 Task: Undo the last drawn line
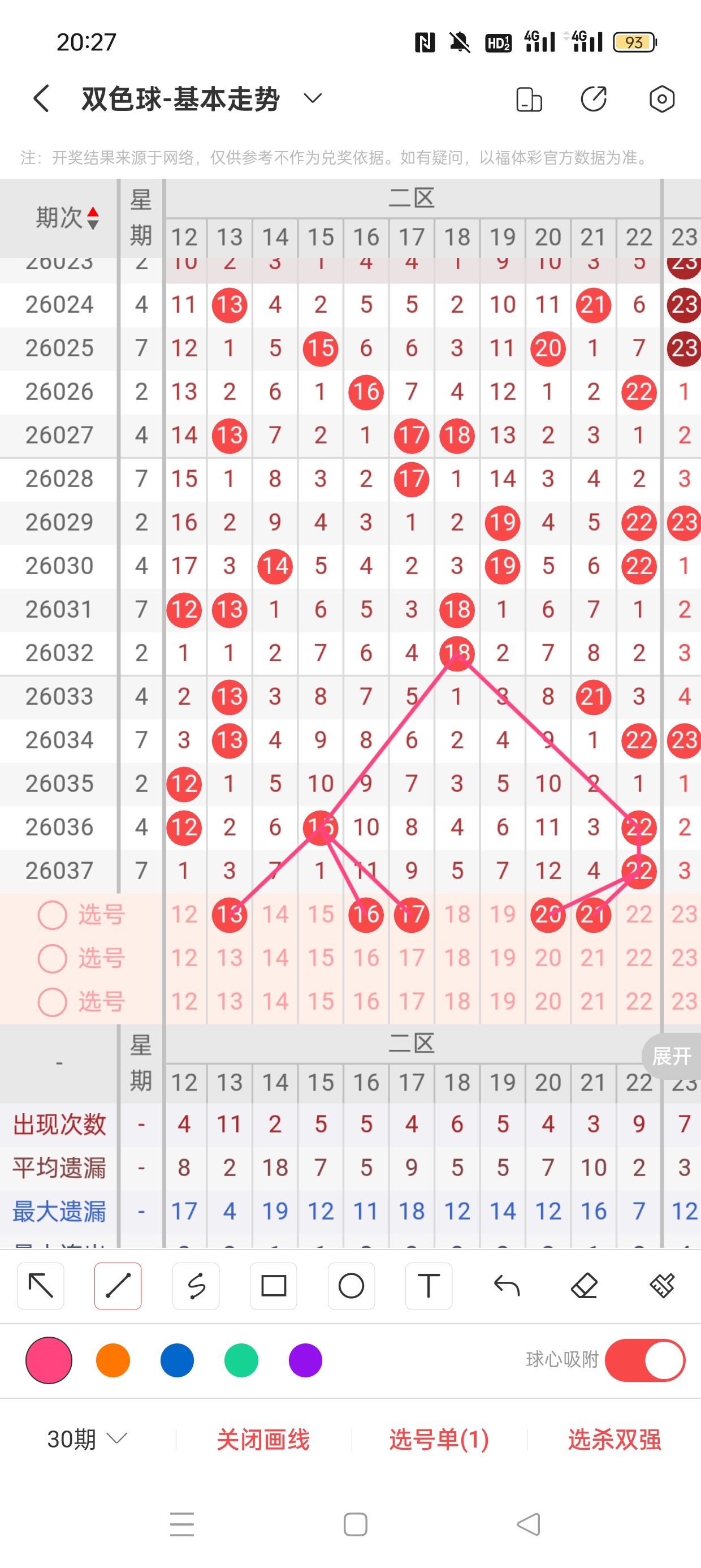pyautogui.click(x=507, y=1286)
